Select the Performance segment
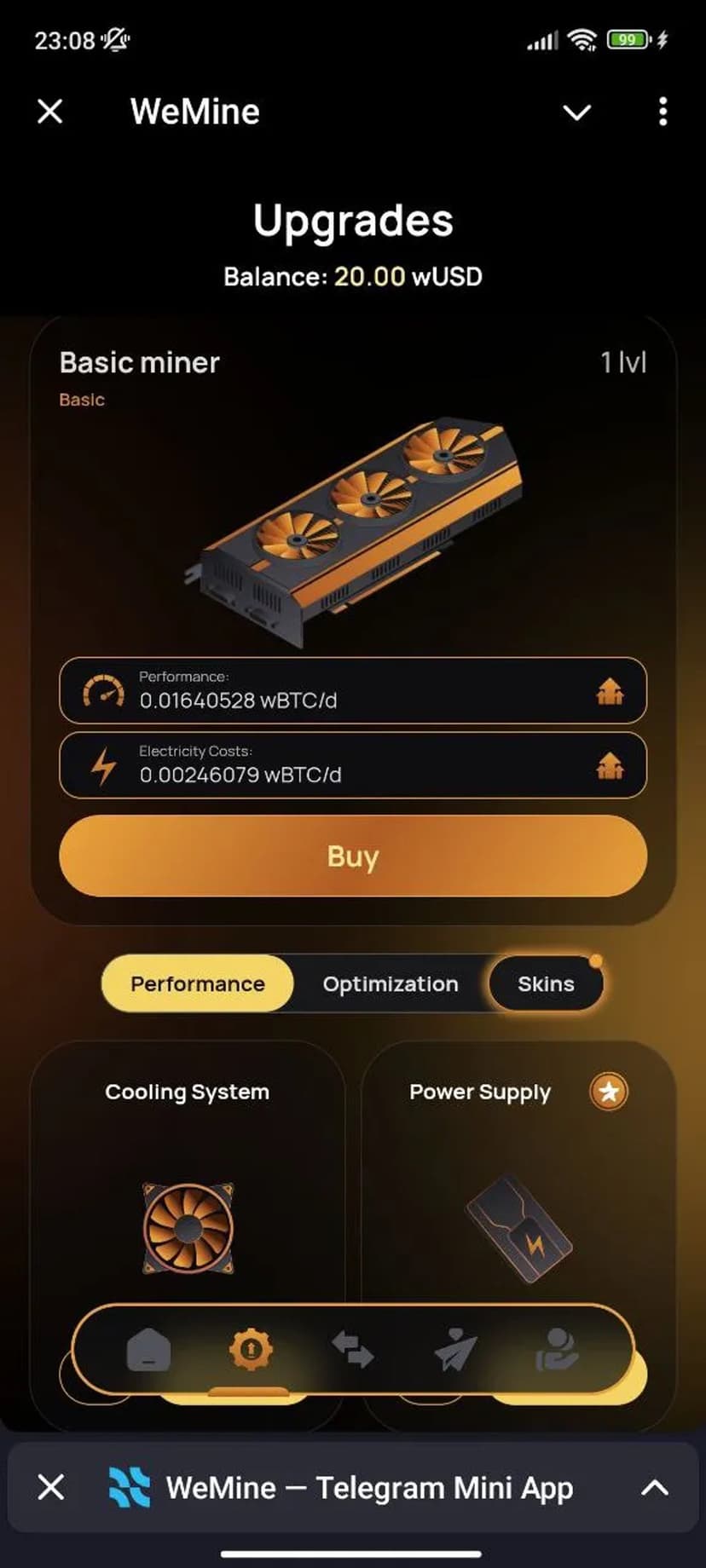 coord(198,983)
